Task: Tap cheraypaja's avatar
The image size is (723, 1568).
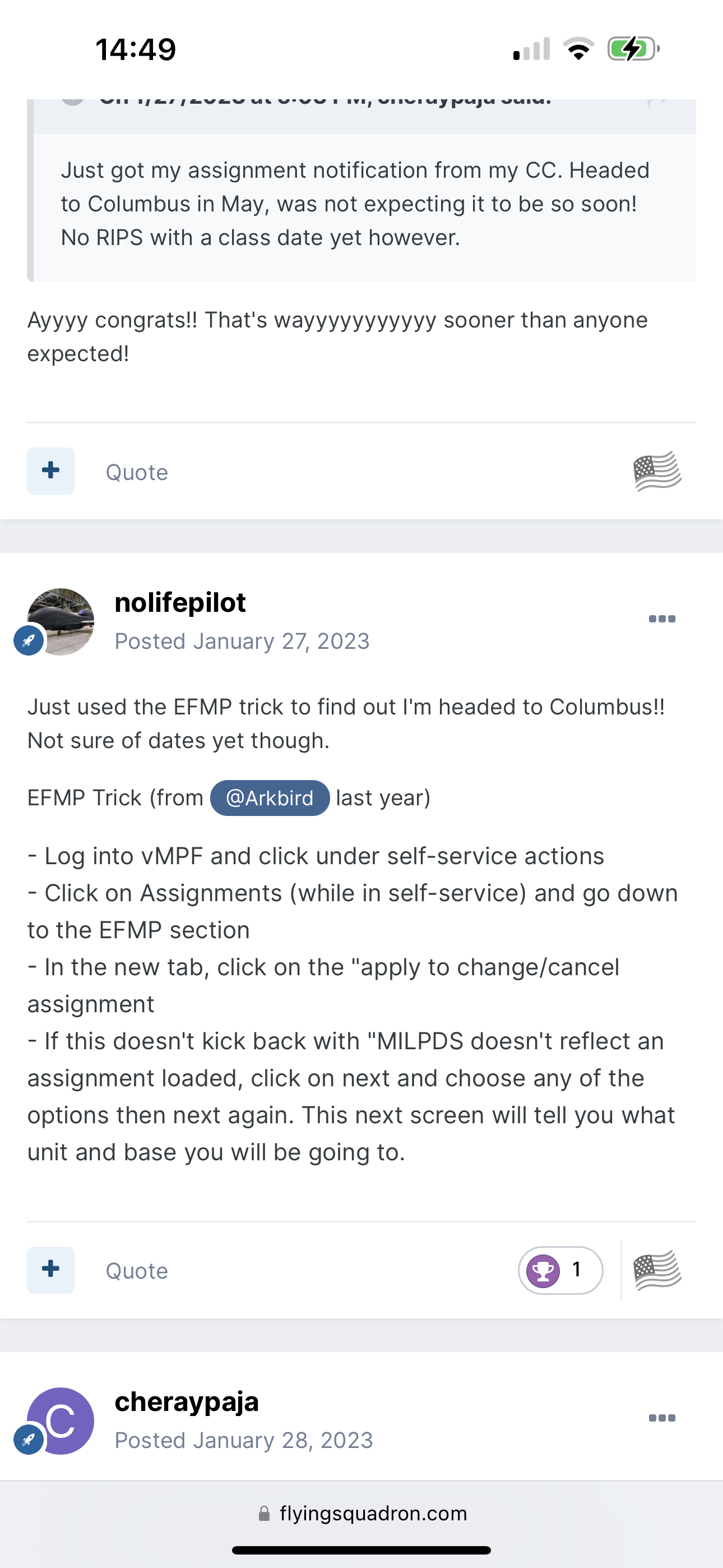Action: [61, 1421]
